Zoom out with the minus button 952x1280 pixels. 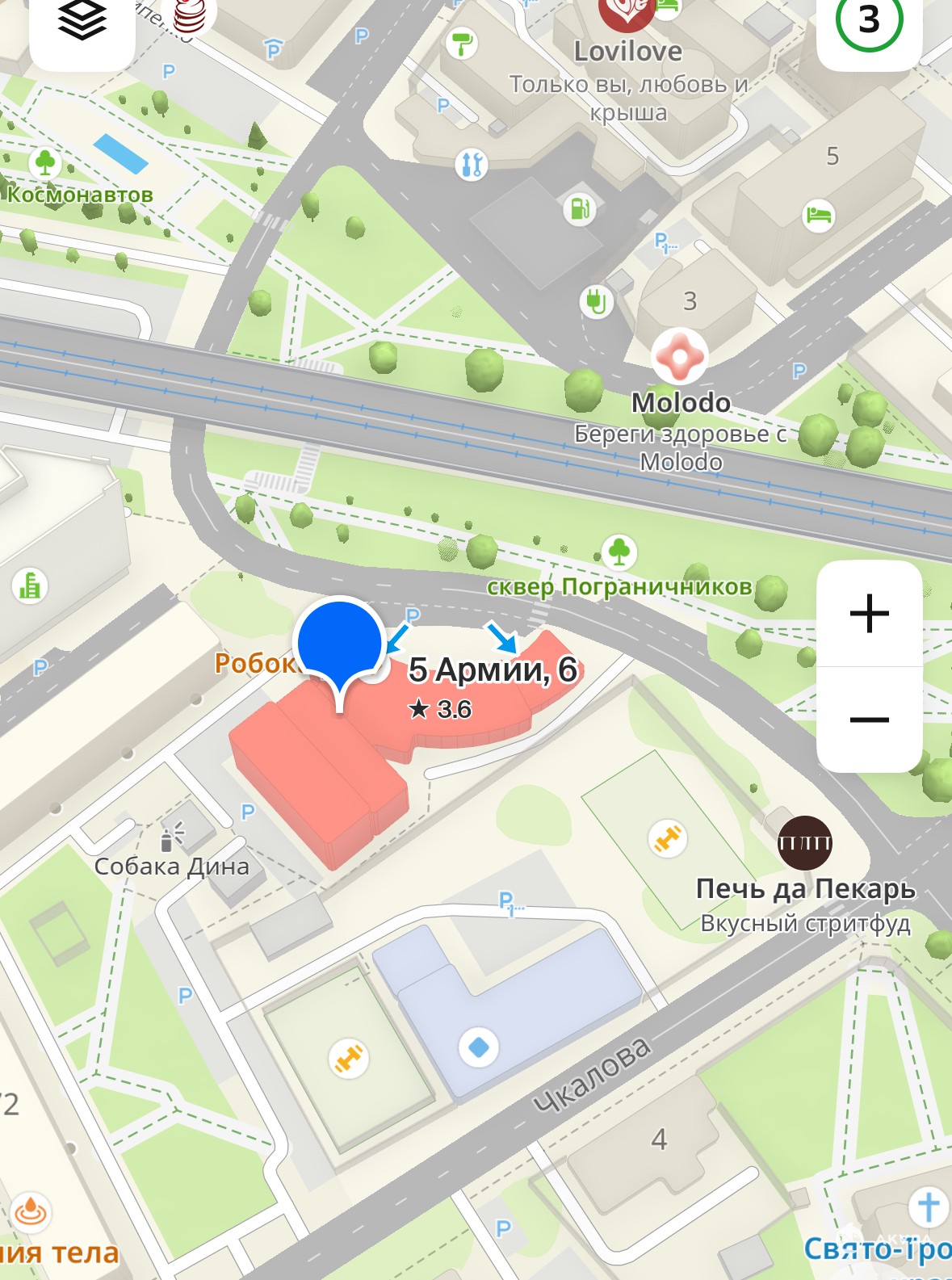tap(869, 720)
